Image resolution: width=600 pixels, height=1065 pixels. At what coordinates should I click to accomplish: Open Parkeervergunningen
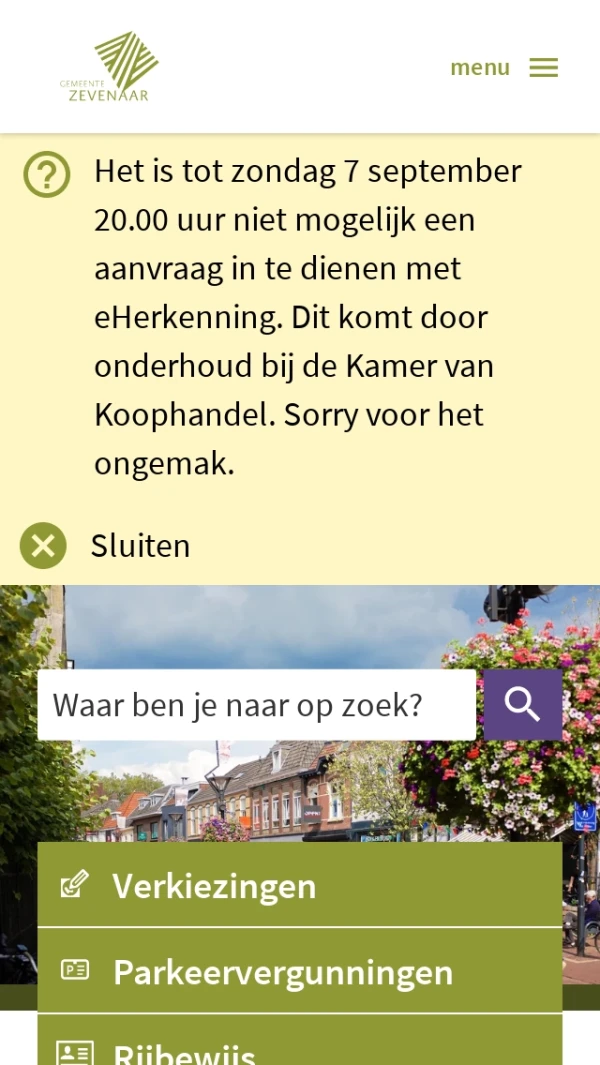pyautogui.click(x=299, y=971)
